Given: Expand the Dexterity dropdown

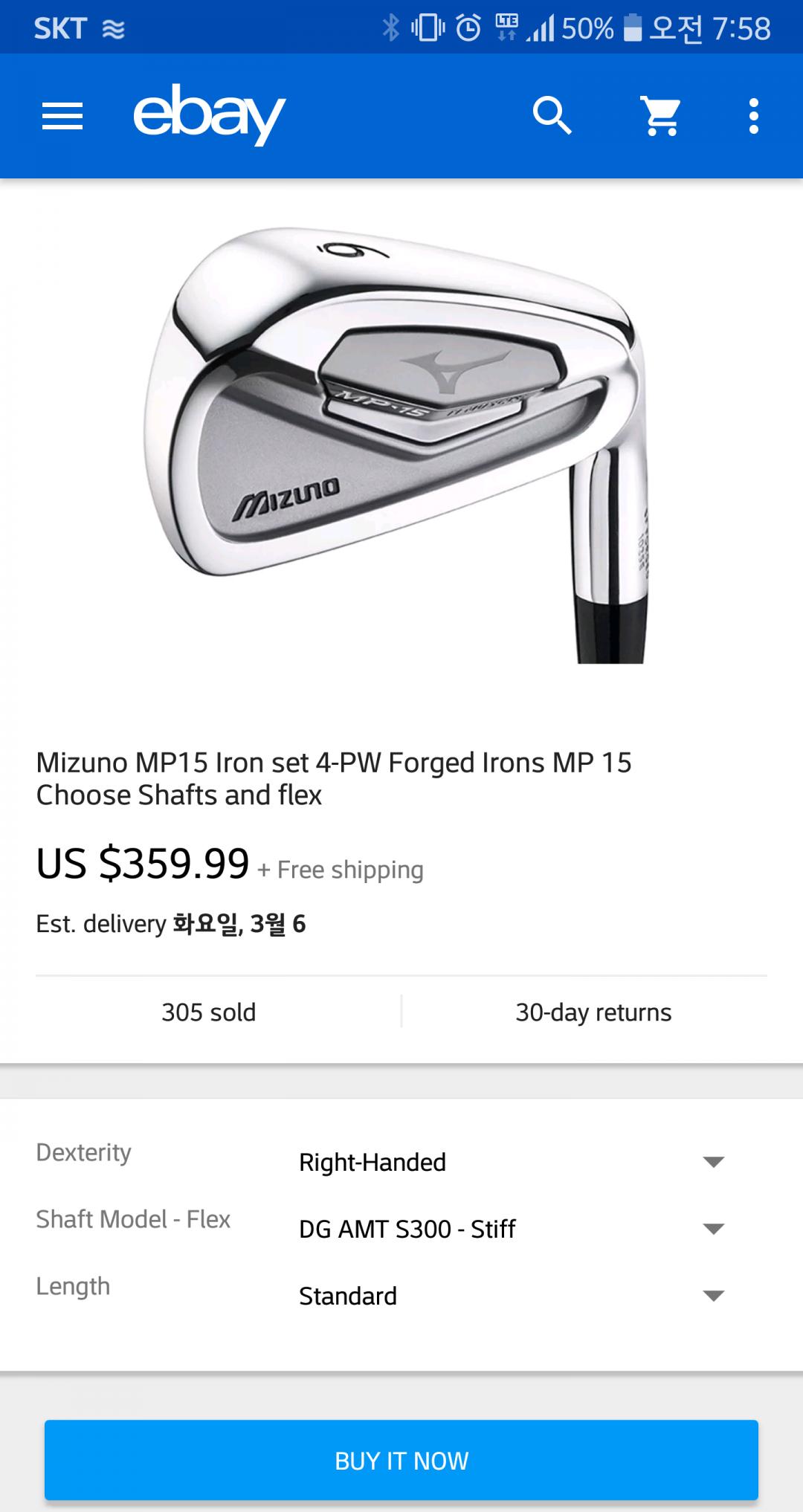Looking at the screenshot, I should [511, 1162].
